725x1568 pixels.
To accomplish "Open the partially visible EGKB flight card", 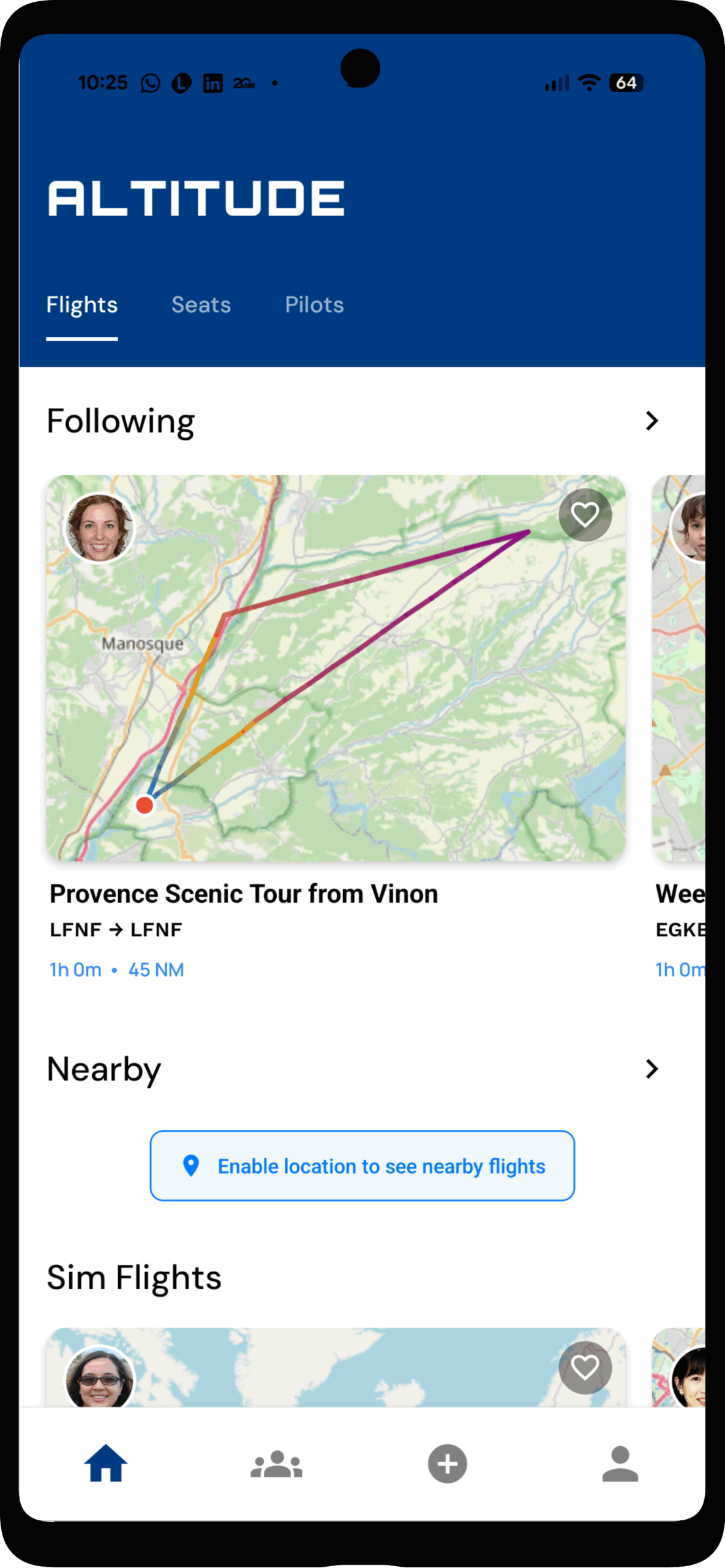I will point(681,674).
